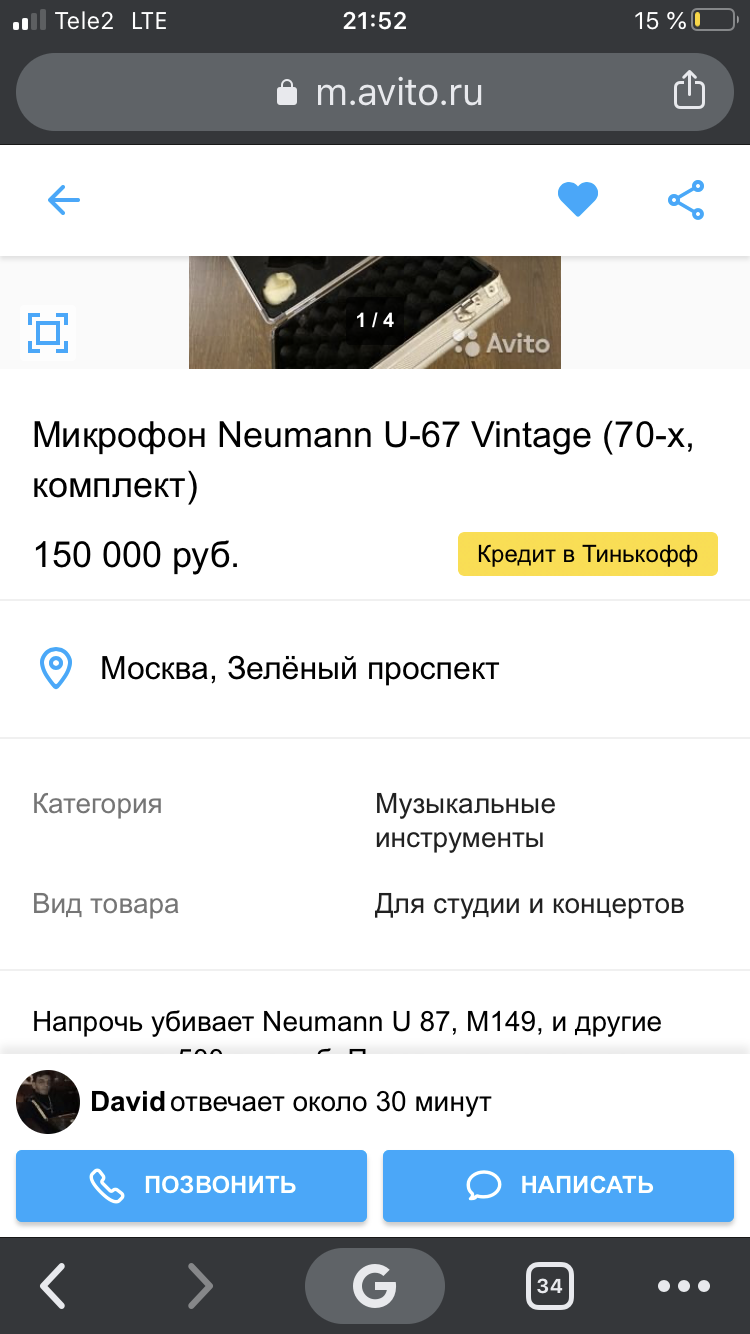Open the browser's three-dot menu
Image resolution: width=750 pixels, height=1334 pixels.
pos(684,1286)
